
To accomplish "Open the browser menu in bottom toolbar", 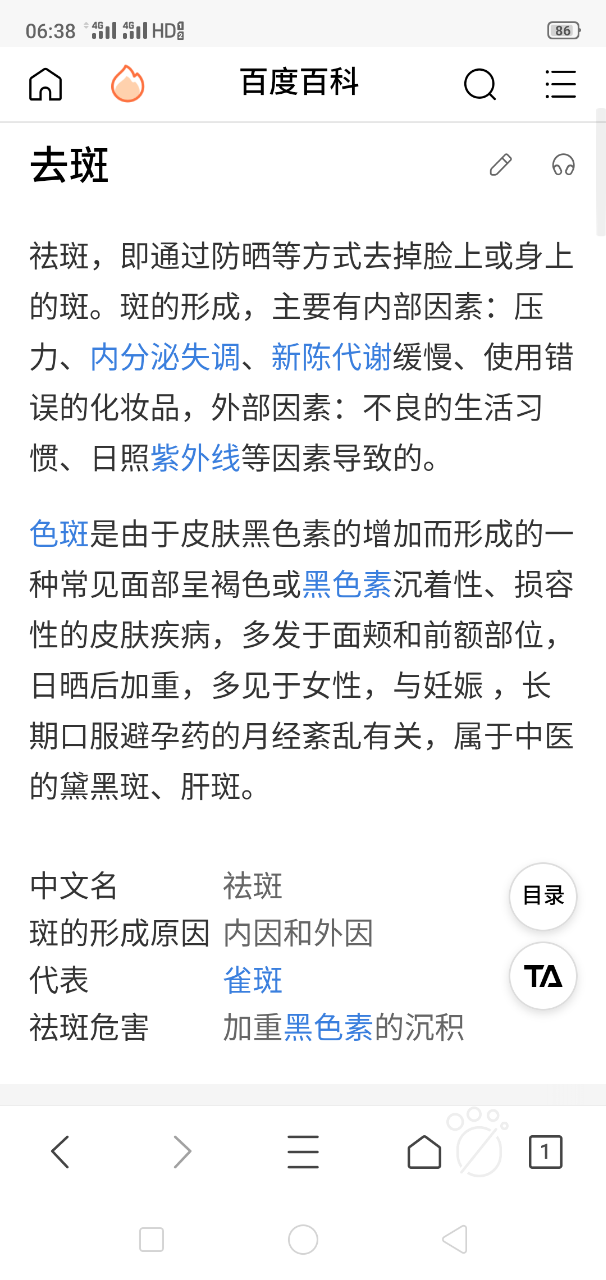I will [x=303, y=1152].
